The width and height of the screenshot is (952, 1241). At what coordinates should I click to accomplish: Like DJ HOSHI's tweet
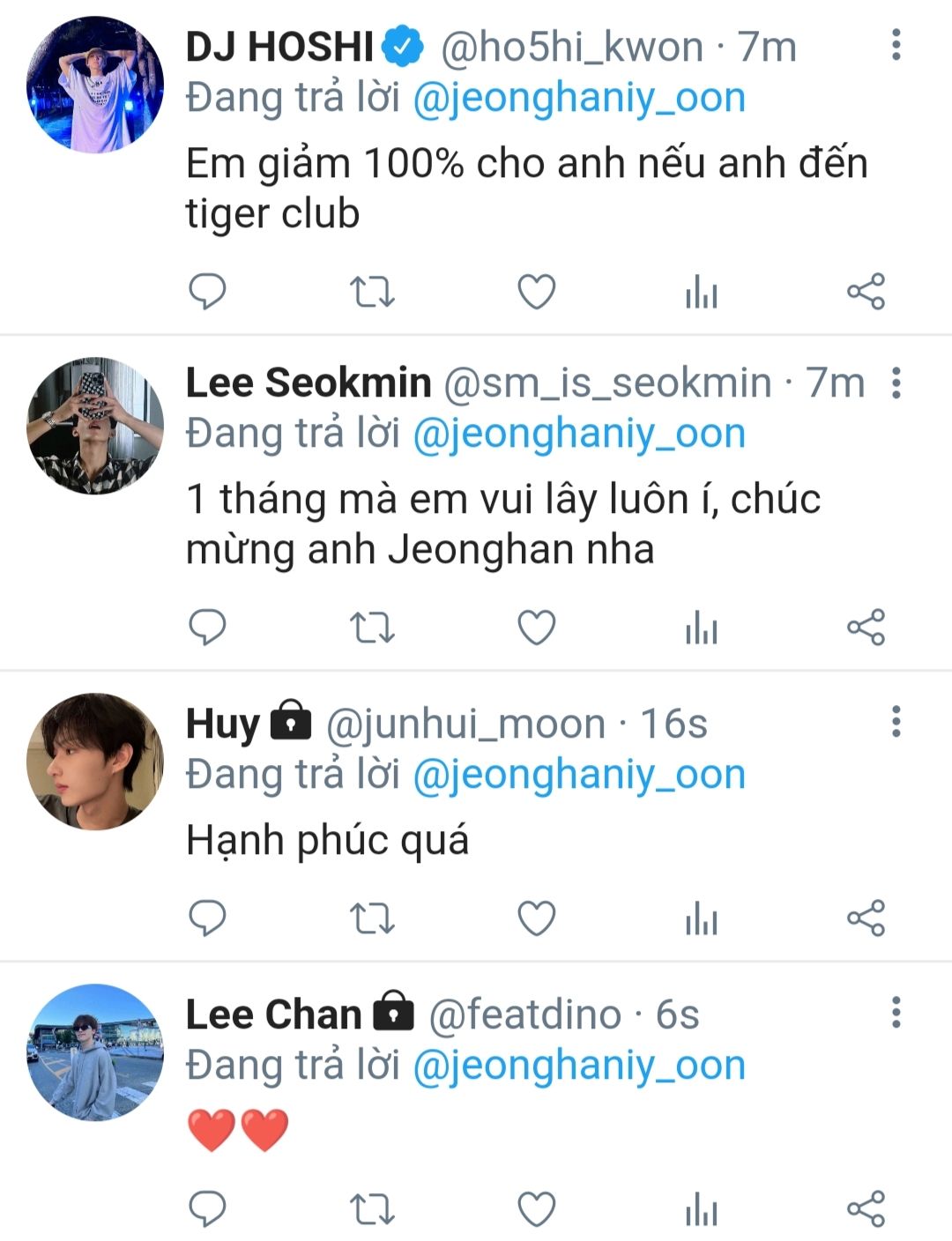(536, 292)
